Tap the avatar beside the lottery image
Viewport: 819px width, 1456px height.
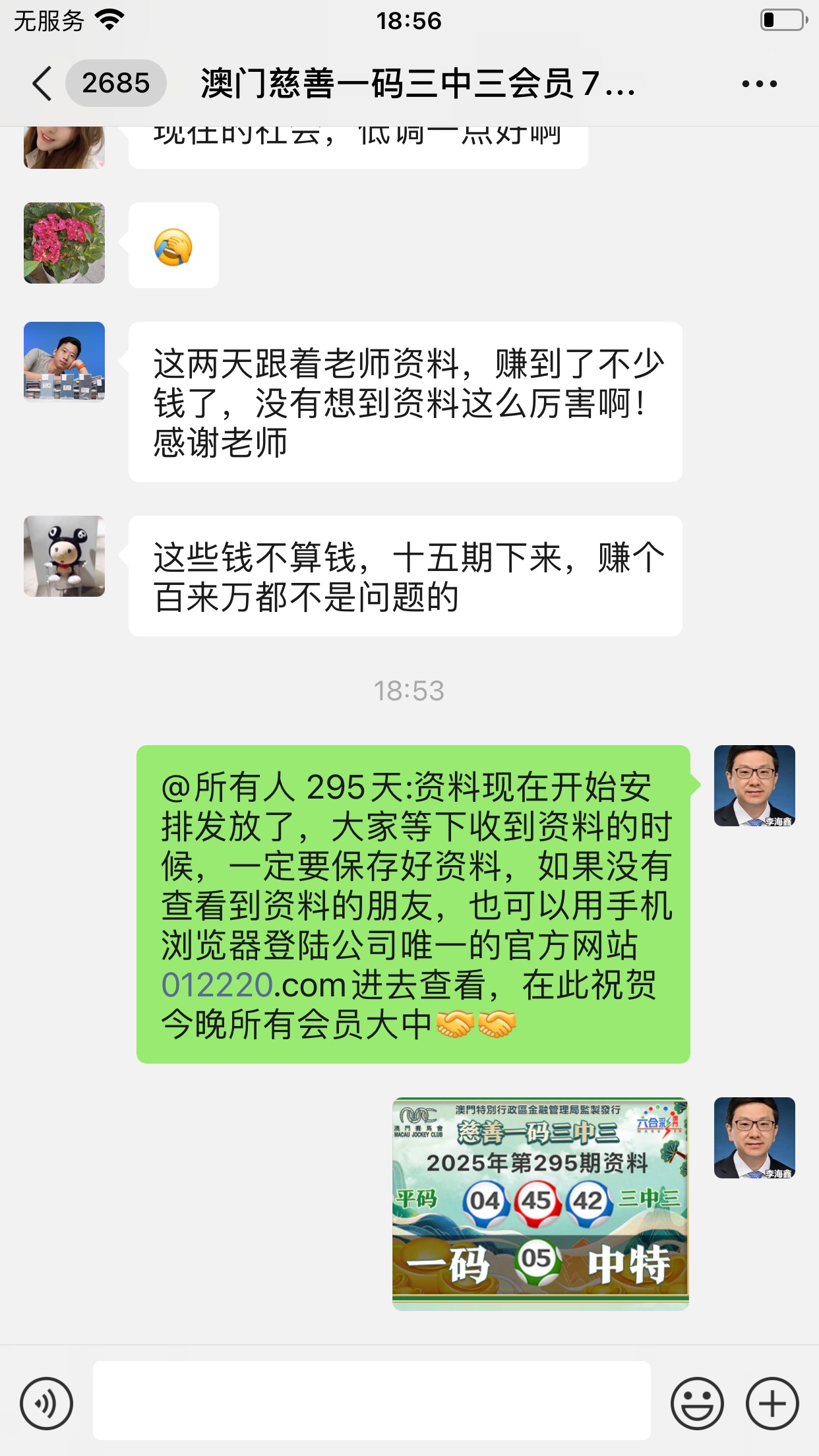pos(754,1137)
